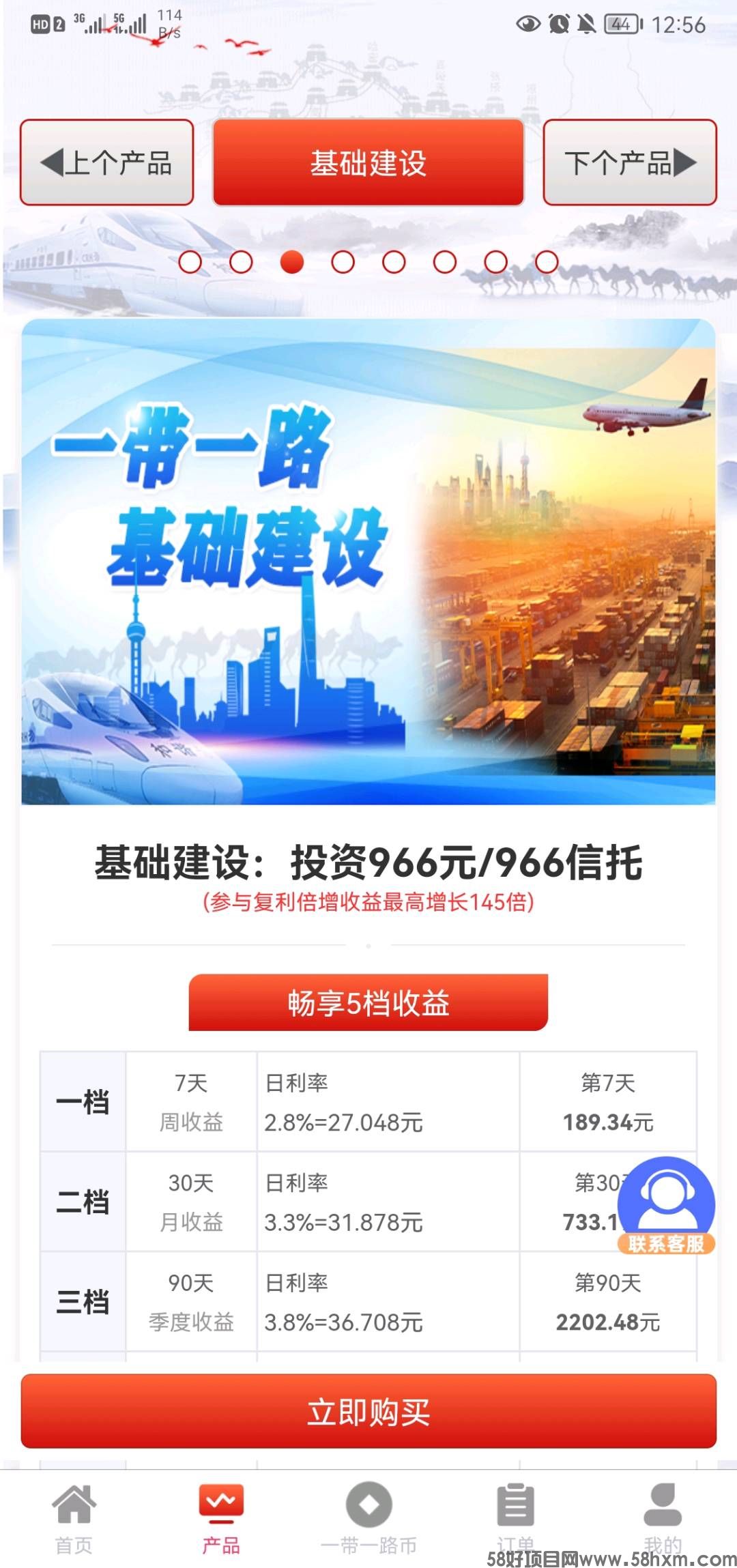This screenshot has height=1568, width=737.
Task: Switch to the 一带一路币 tab
Action: [x=369, y=1515]
